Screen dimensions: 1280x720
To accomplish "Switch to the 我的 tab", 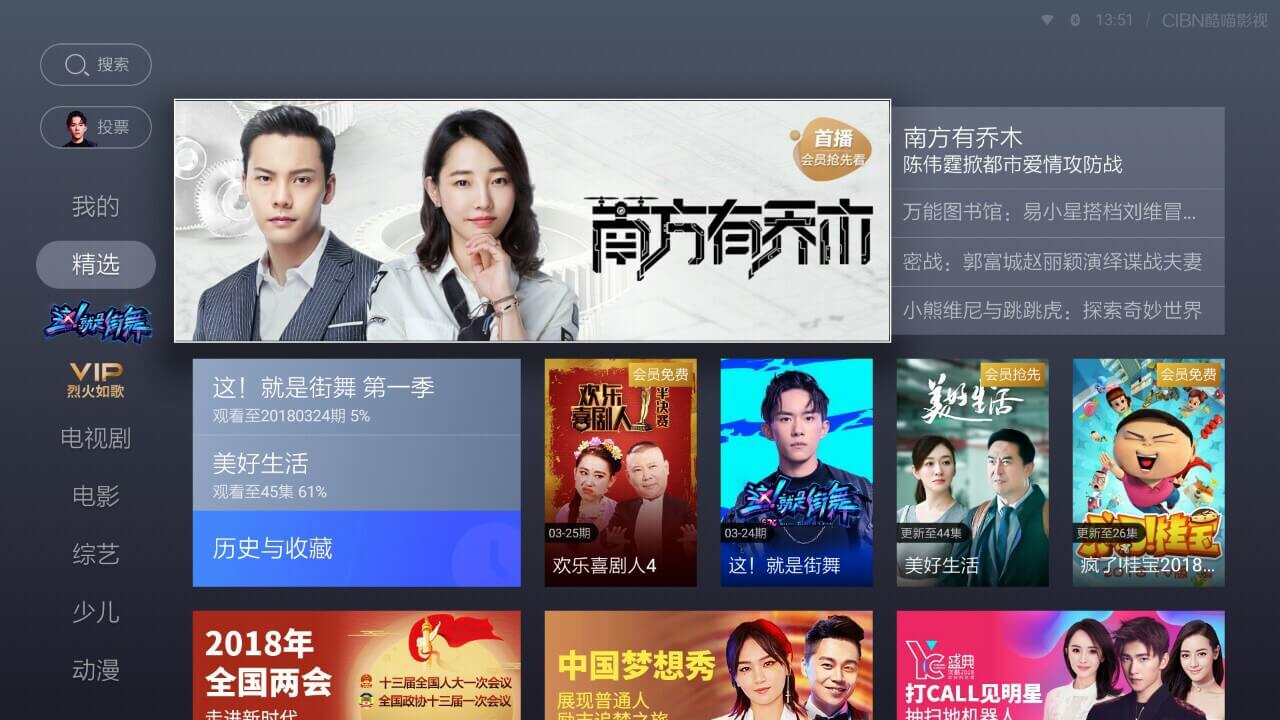I will [x=96, y=207].
